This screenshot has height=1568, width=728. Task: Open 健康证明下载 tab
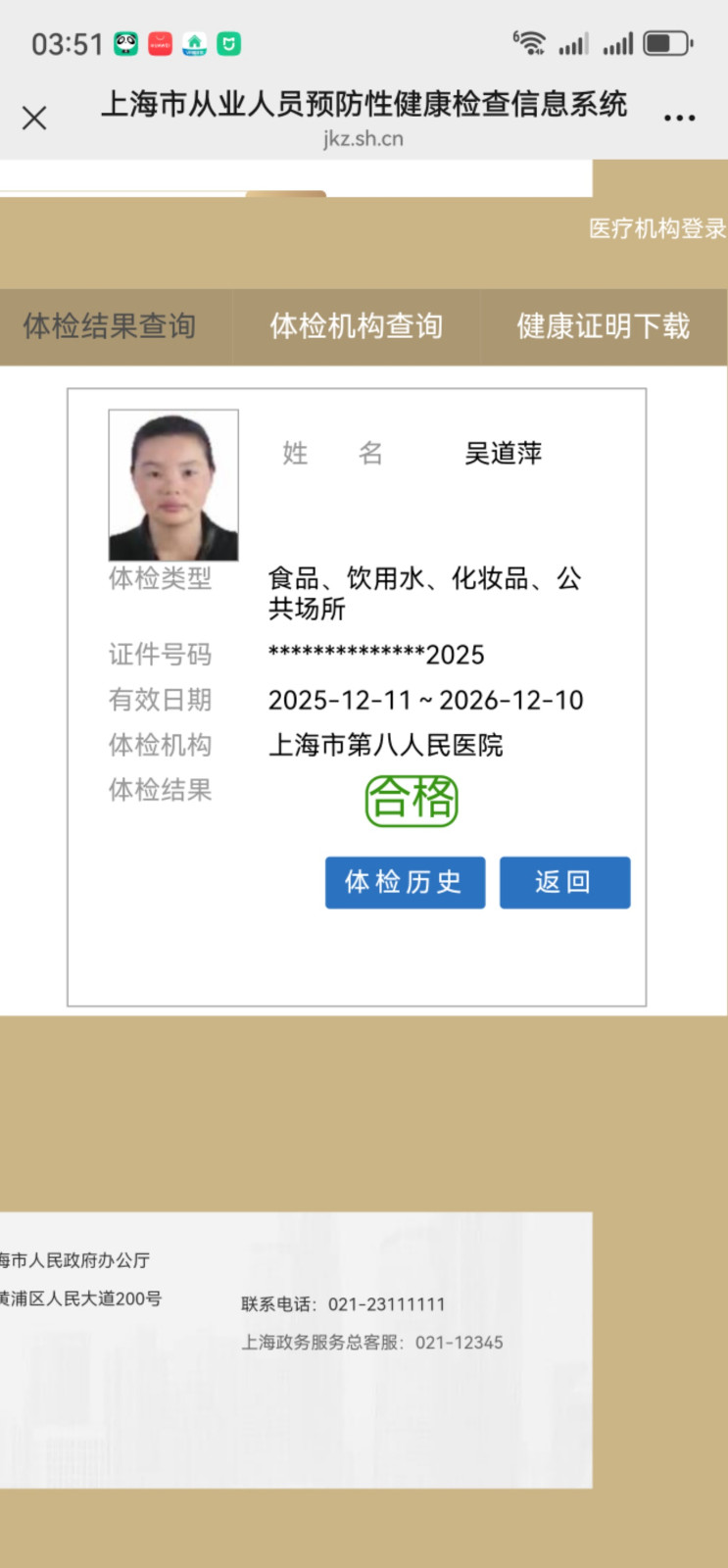tap(604, 326)
